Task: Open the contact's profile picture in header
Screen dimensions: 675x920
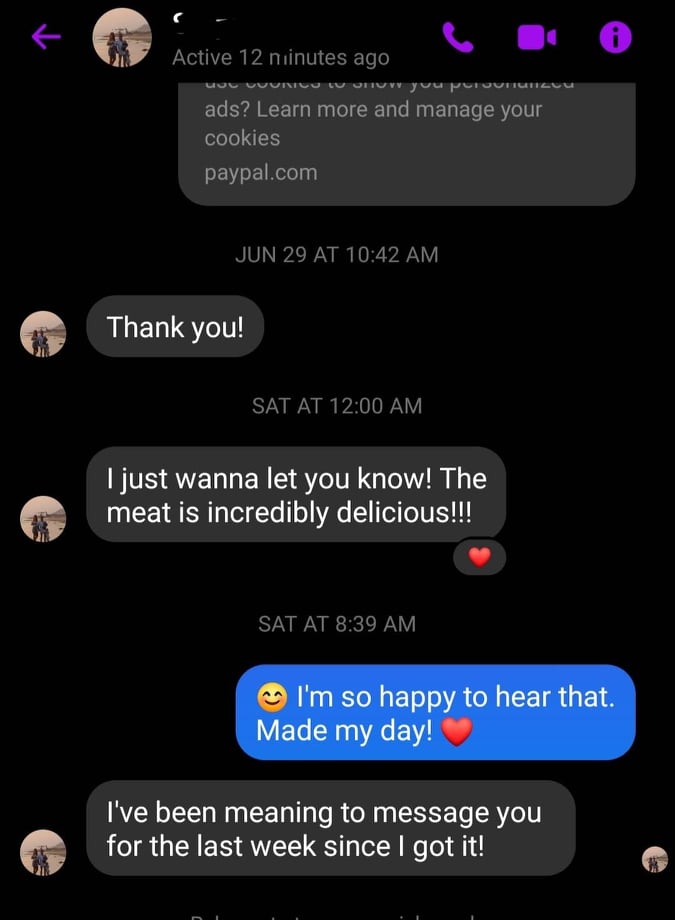Action: [122, 40]
